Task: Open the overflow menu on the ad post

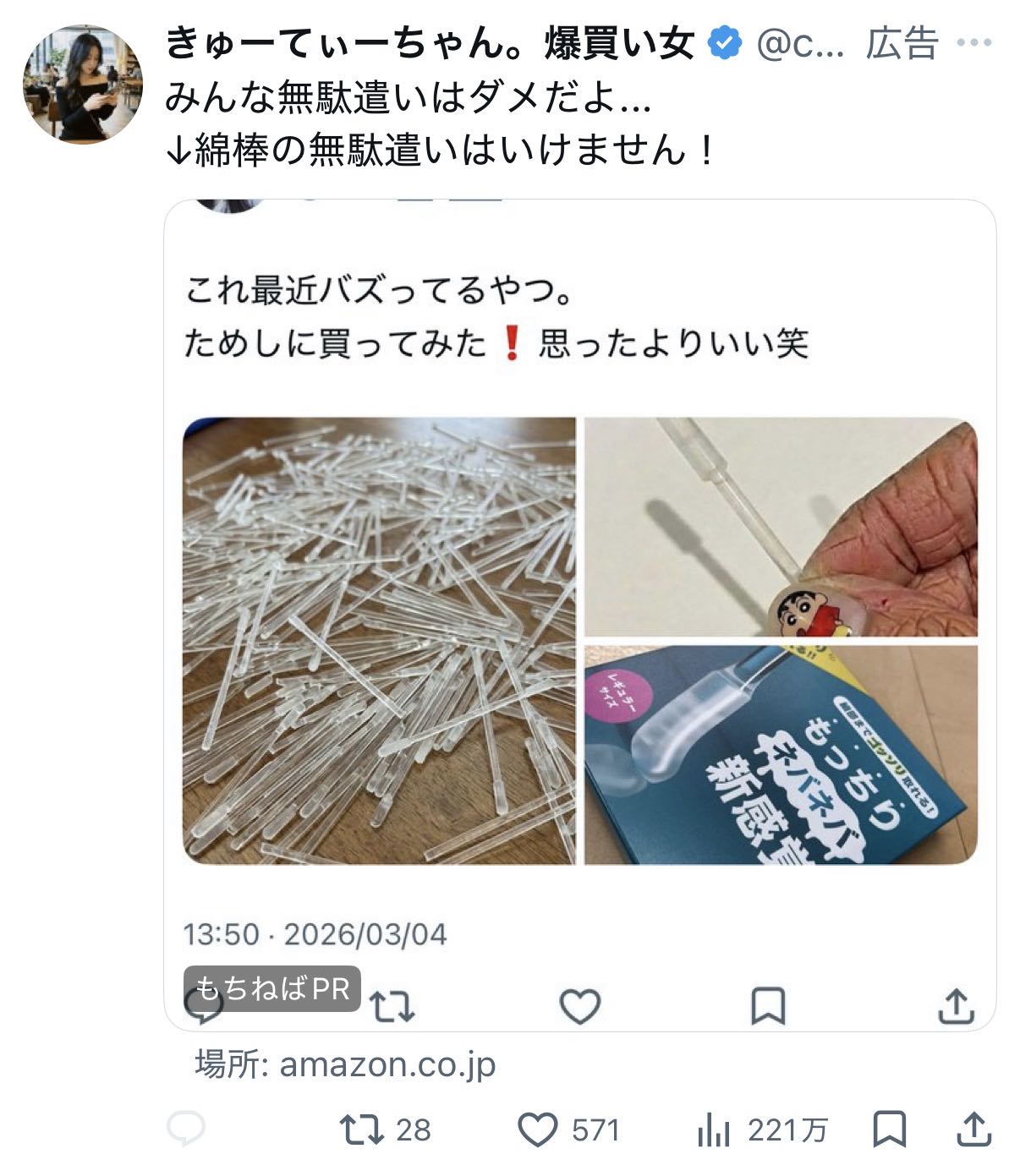Action: pyautogui.click(x=979, y=42)
